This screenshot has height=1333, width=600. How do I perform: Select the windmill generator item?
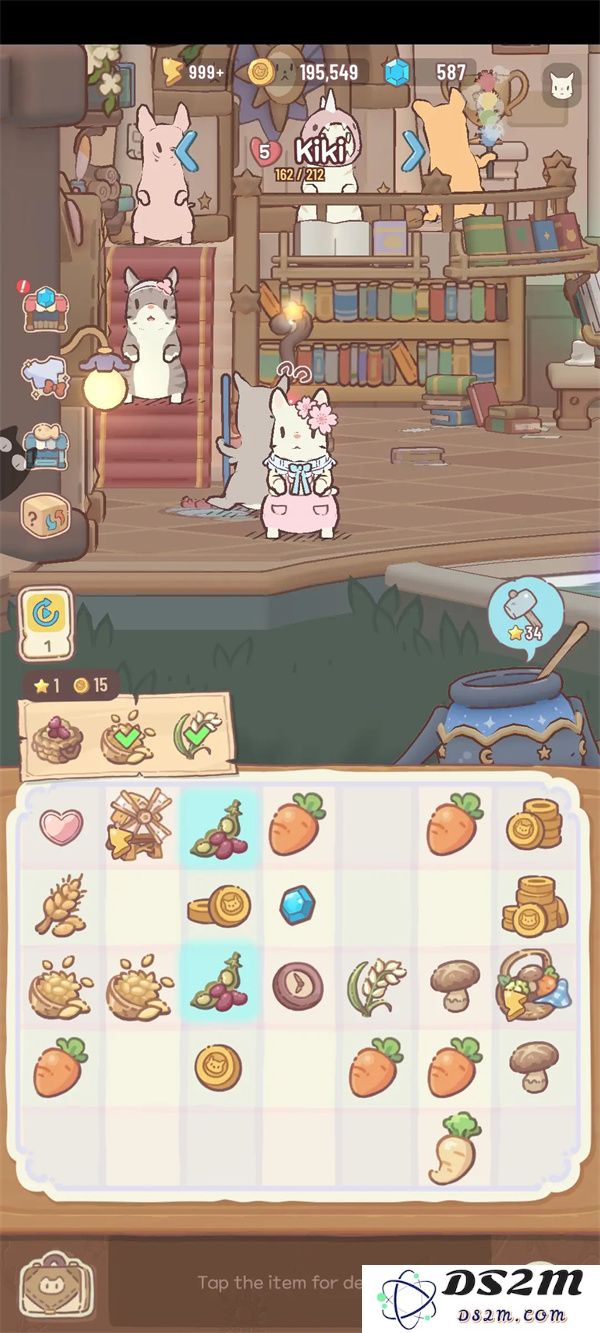139,824
